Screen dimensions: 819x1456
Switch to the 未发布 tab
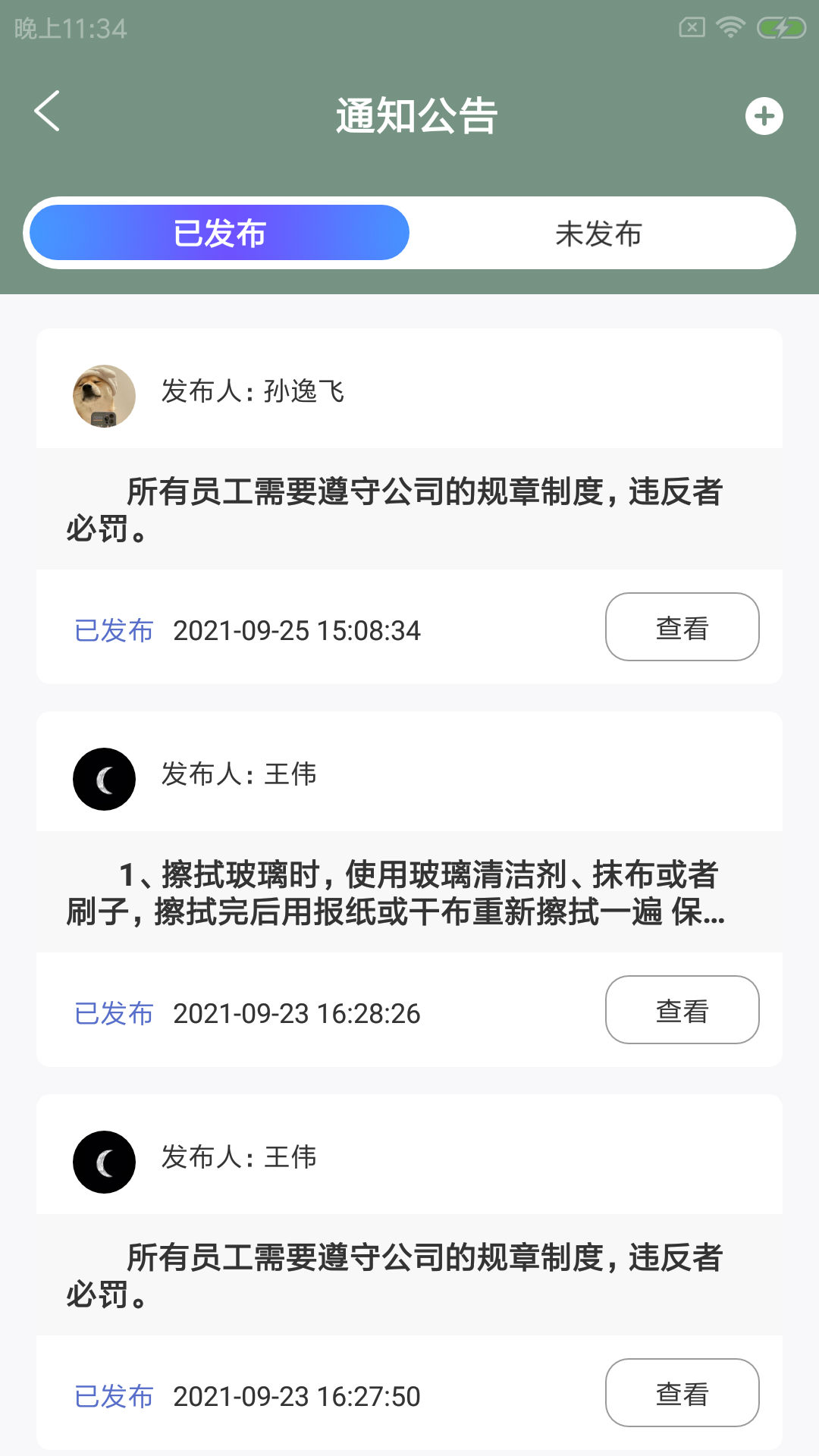(600, 233)
